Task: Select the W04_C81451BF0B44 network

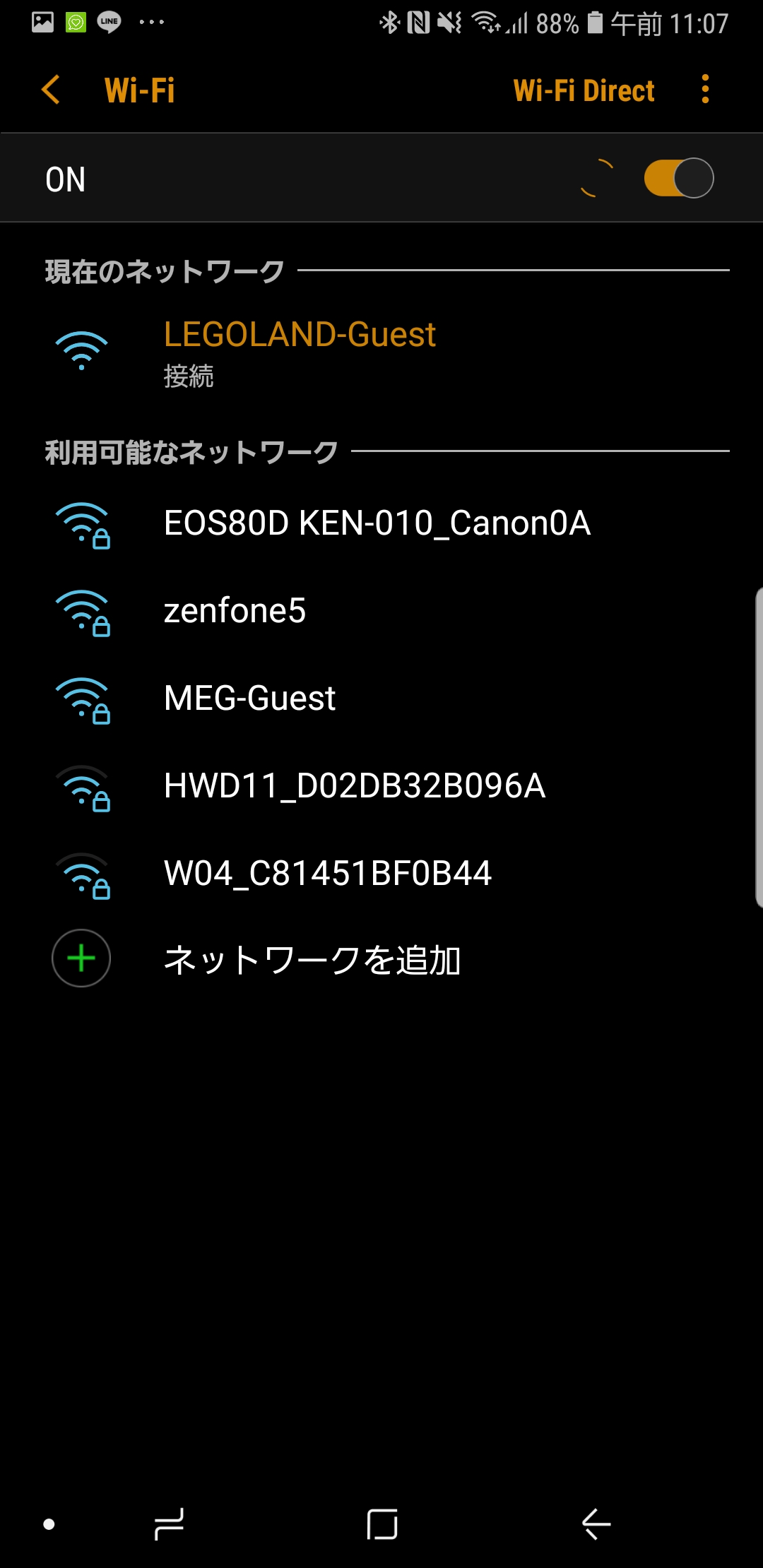Action: pos(328,874)
